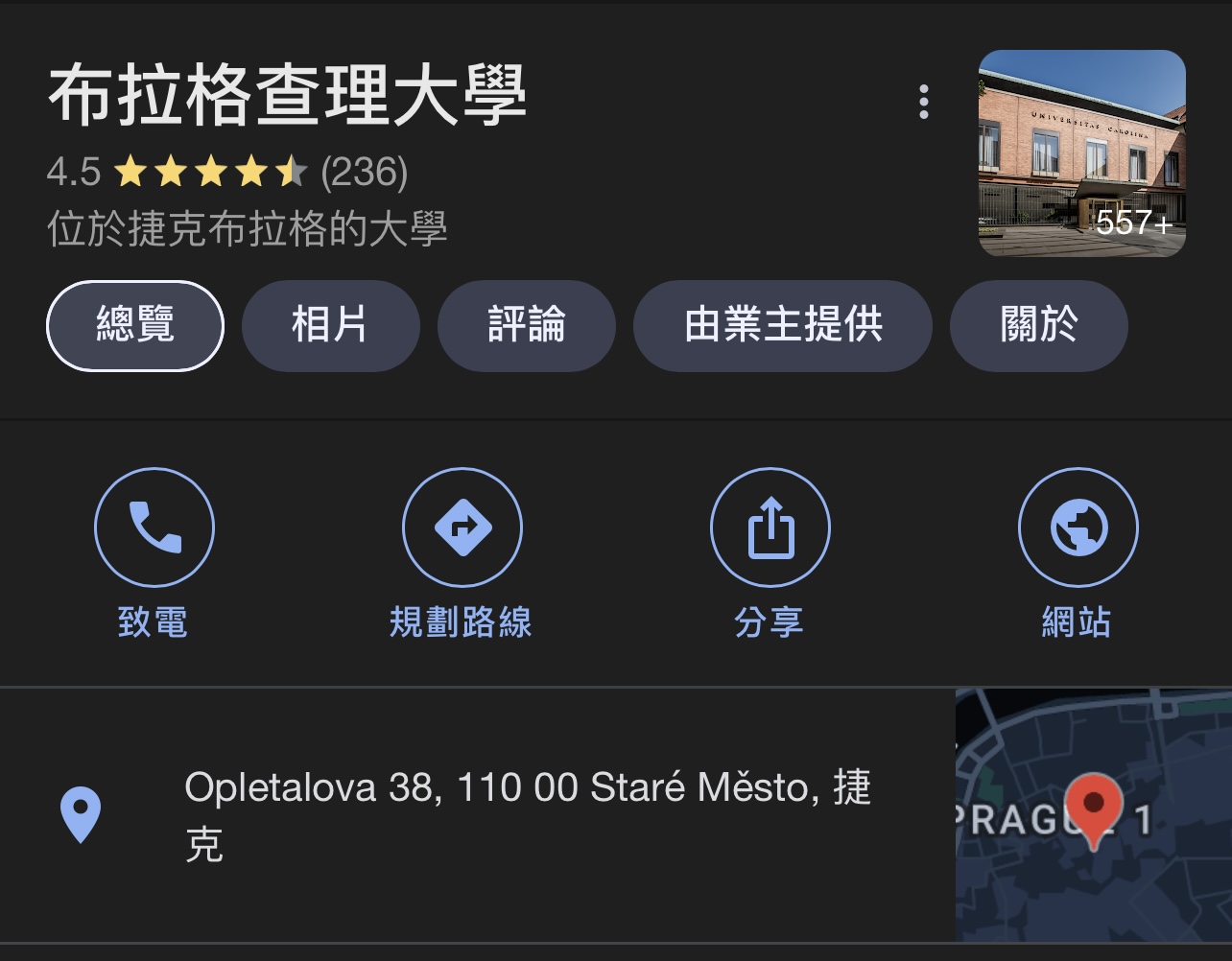Open the Prague map preview

[1093, 814]
